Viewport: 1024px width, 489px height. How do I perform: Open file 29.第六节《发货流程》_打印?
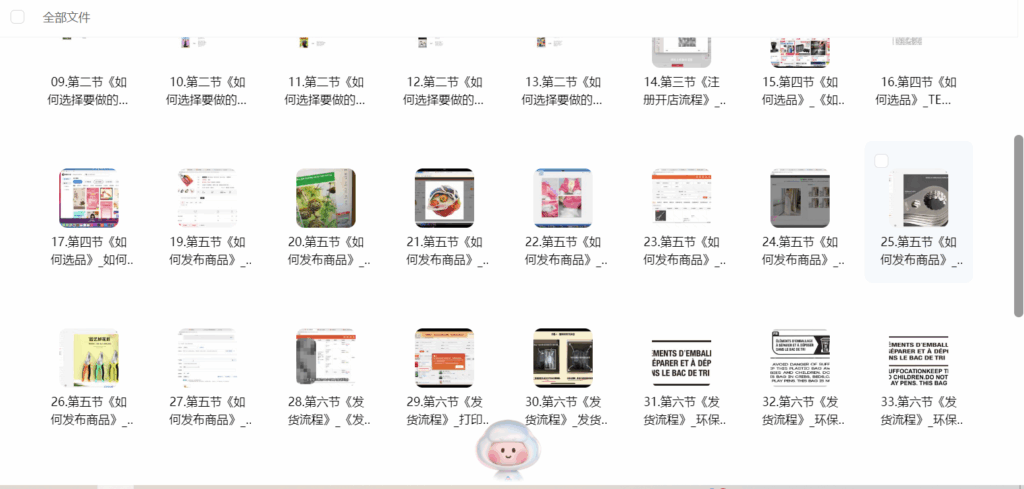tap(444, 357)
